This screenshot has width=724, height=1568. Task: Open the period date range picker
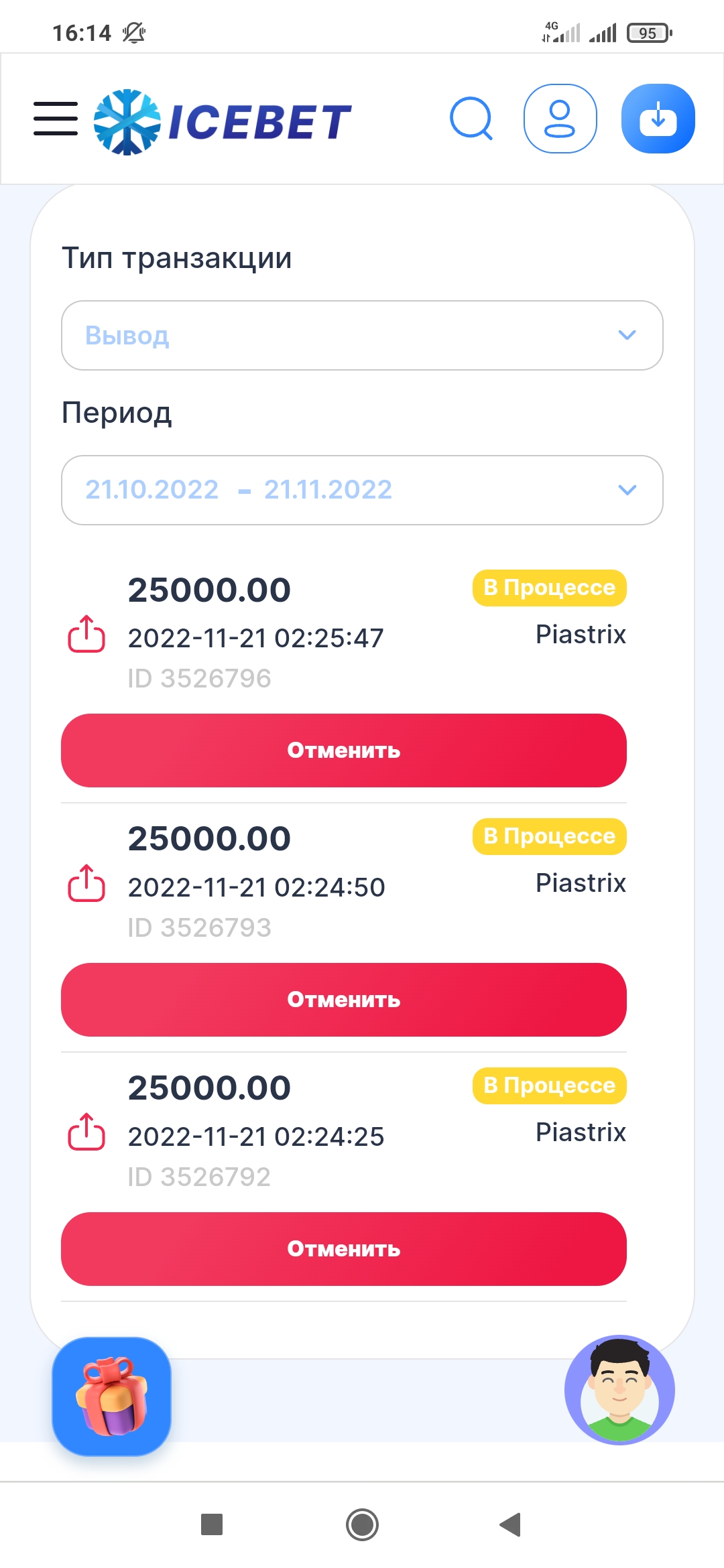(x=362, y=490)
